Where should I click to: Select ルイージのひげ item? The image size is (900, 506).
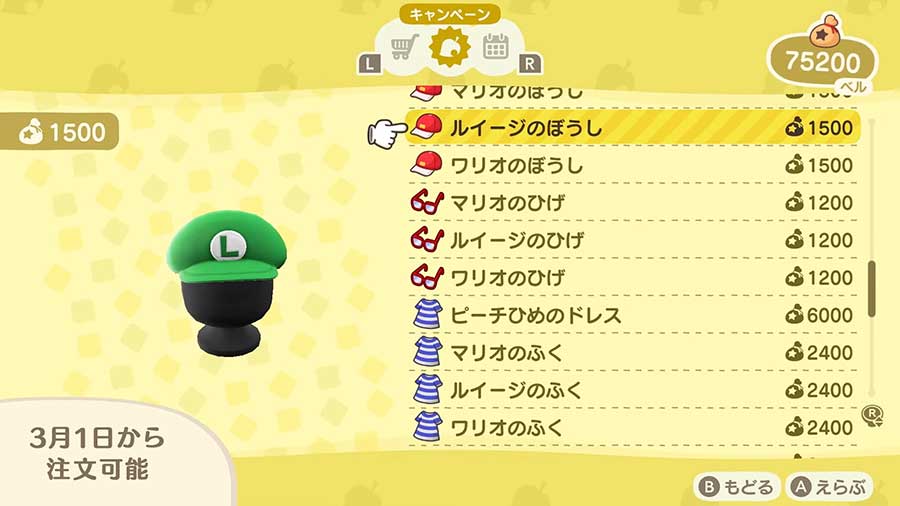point(630,240)
